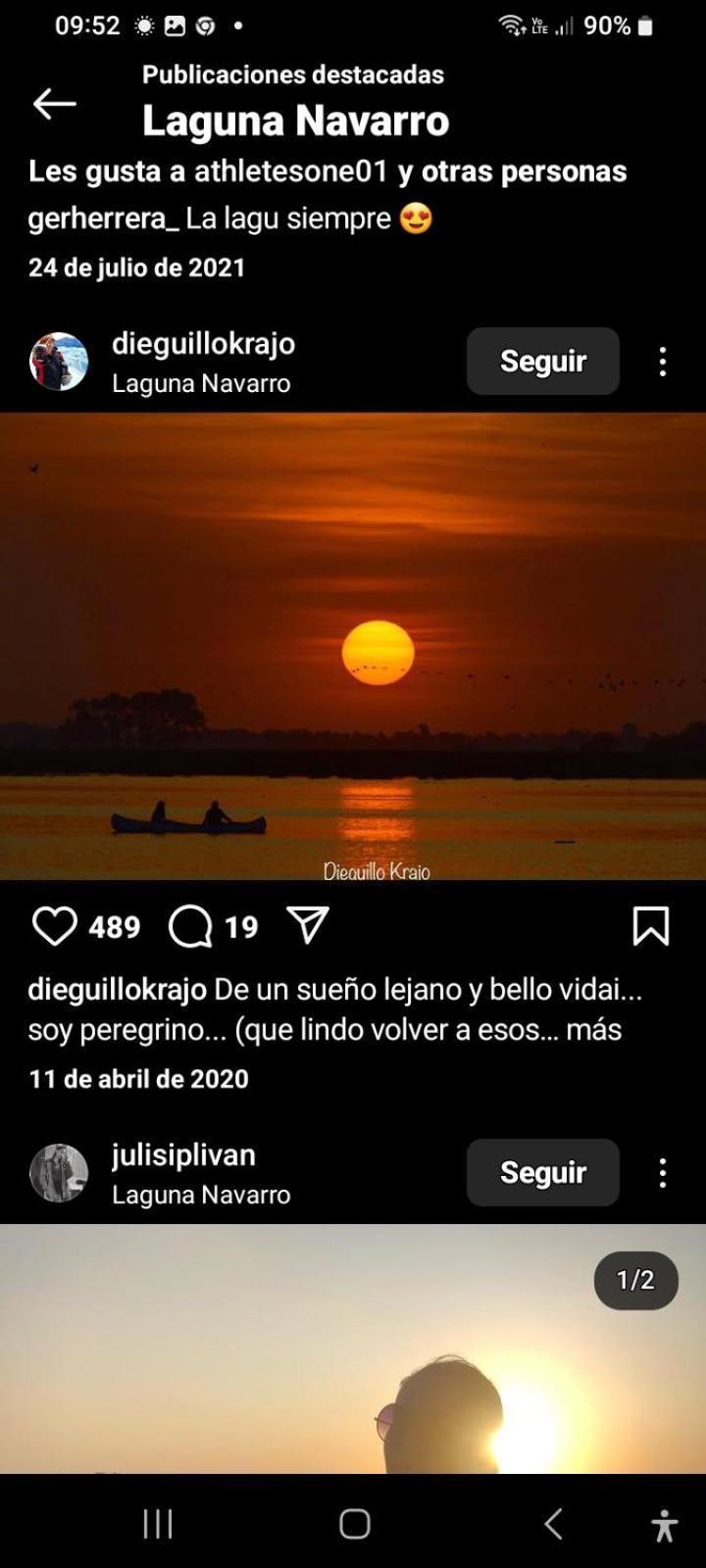706x1568 pixels.
Task: Like dieguillokrajo's sunset post
Action: [54, 926]
